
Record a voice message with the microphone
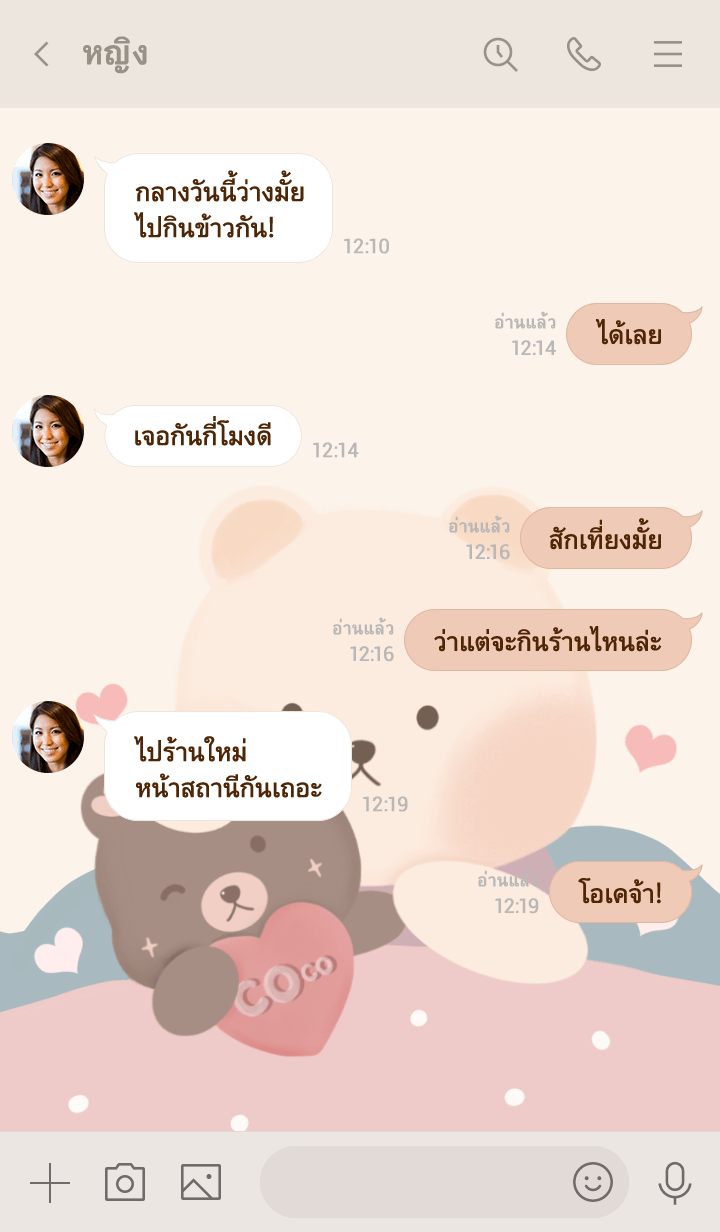click(675, 1183)
